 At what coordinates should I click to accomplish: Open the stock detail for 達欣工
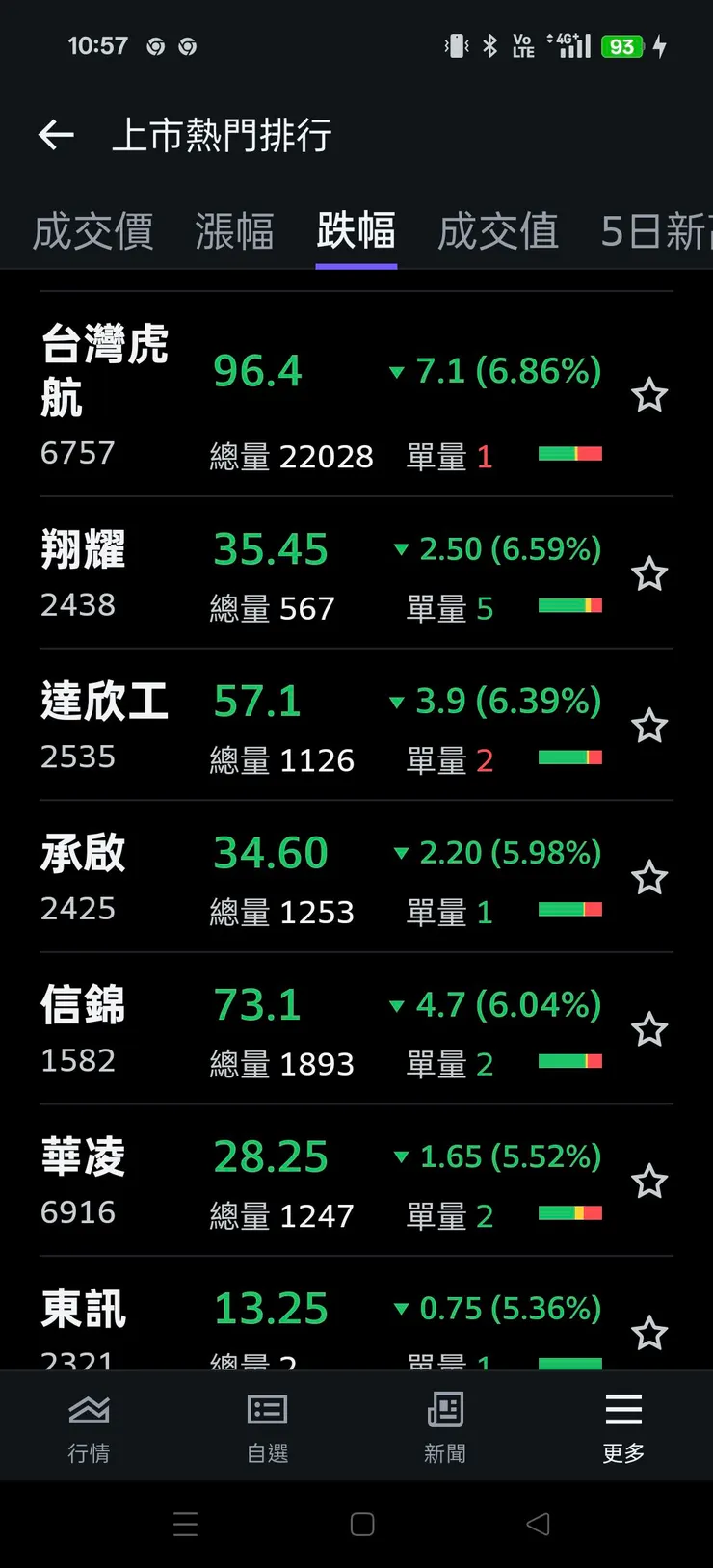coord(104,702)
